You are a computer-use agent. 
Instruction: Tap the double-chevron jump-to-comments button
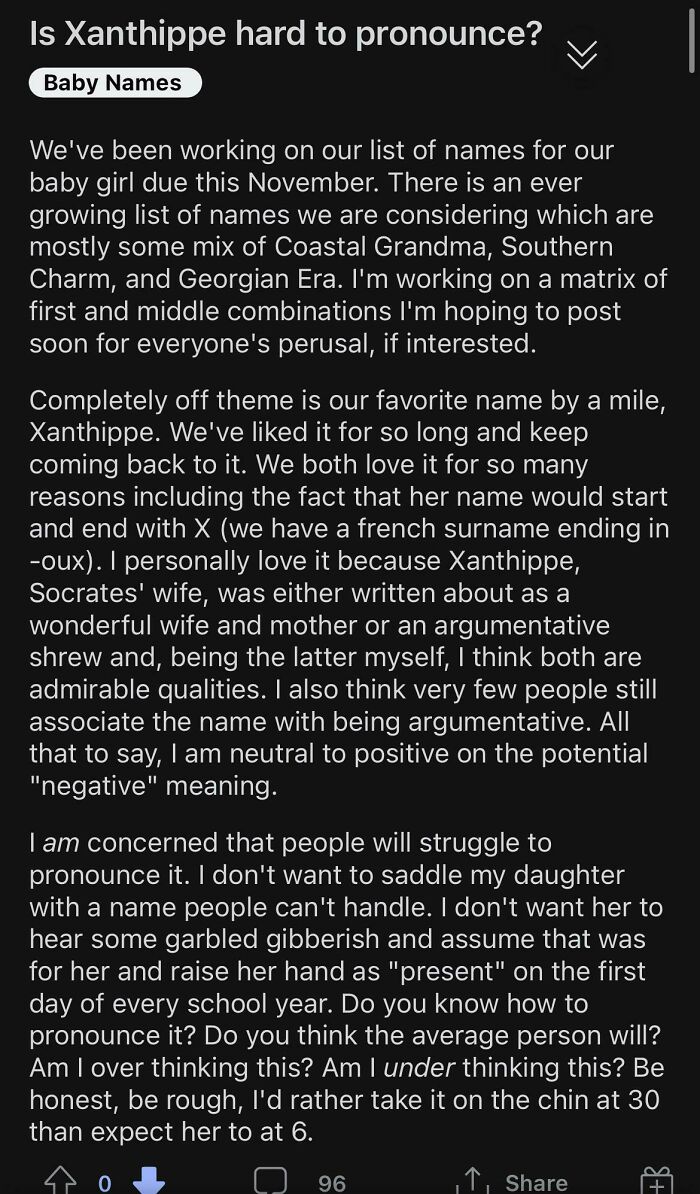(581, 55)
